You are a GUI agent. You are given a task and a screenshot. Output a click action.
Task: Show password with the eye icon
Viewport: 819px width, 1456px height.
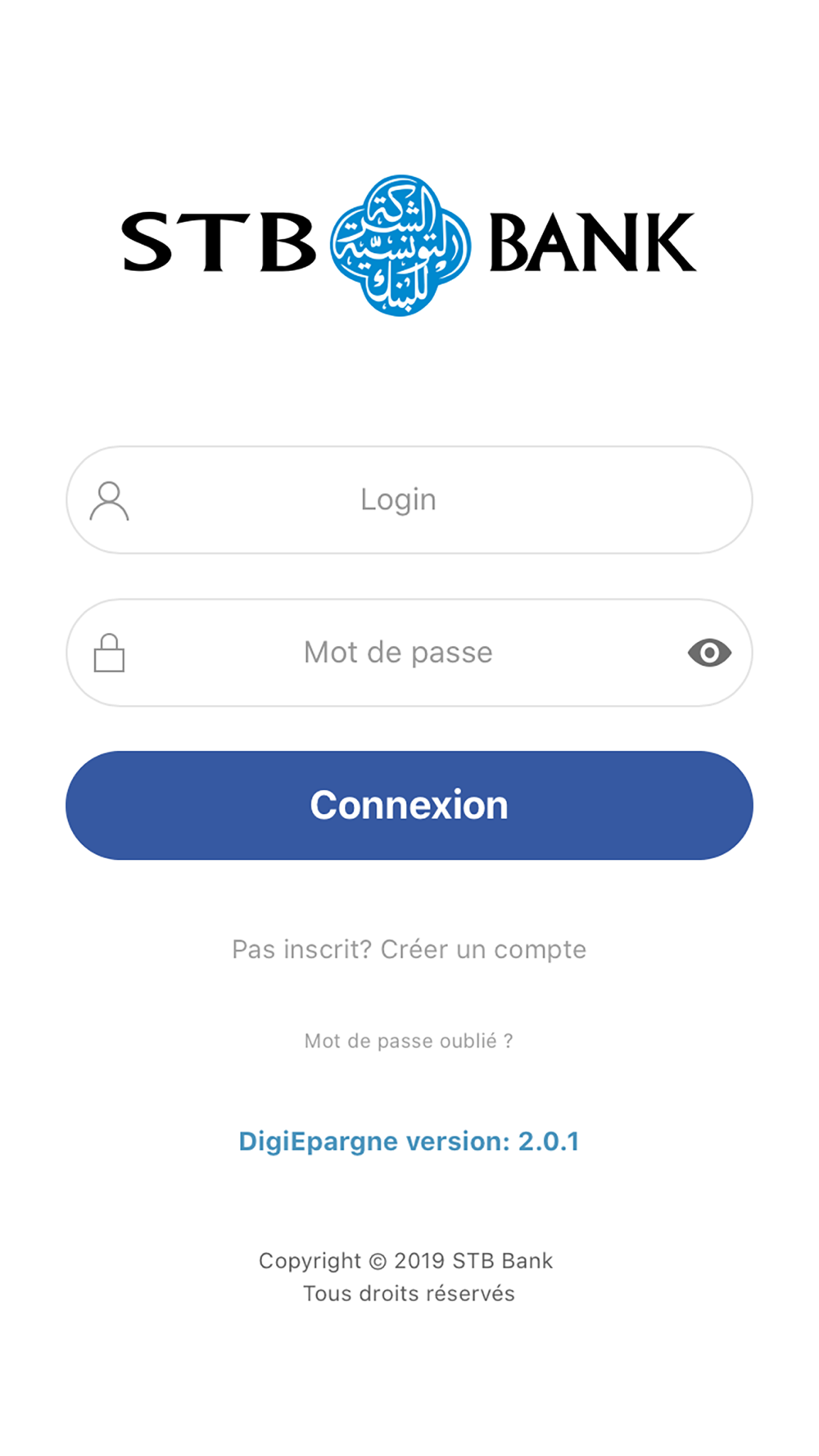pos(709,653)
